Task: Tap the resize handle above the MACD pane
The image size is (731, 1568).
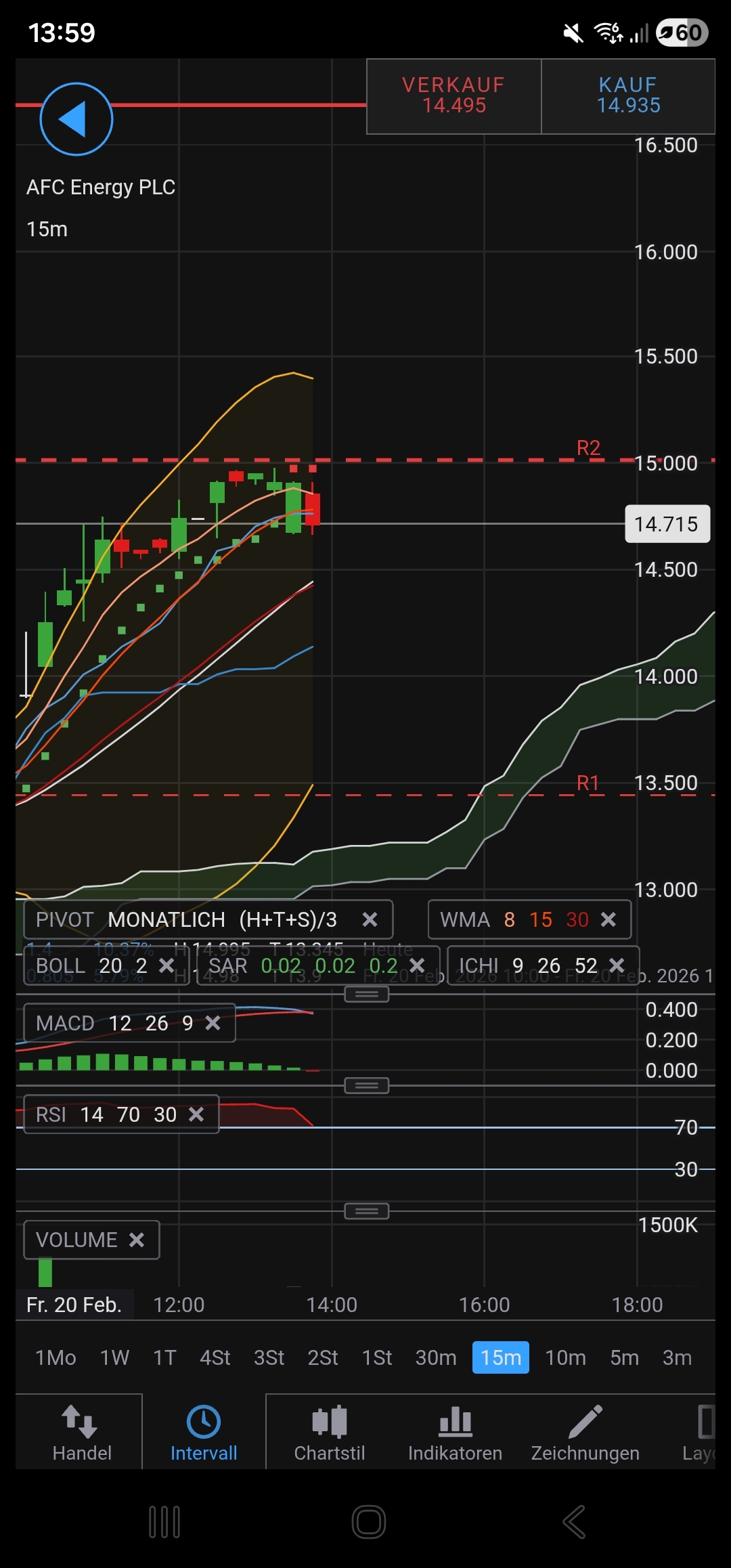Action: click(365, 993)
